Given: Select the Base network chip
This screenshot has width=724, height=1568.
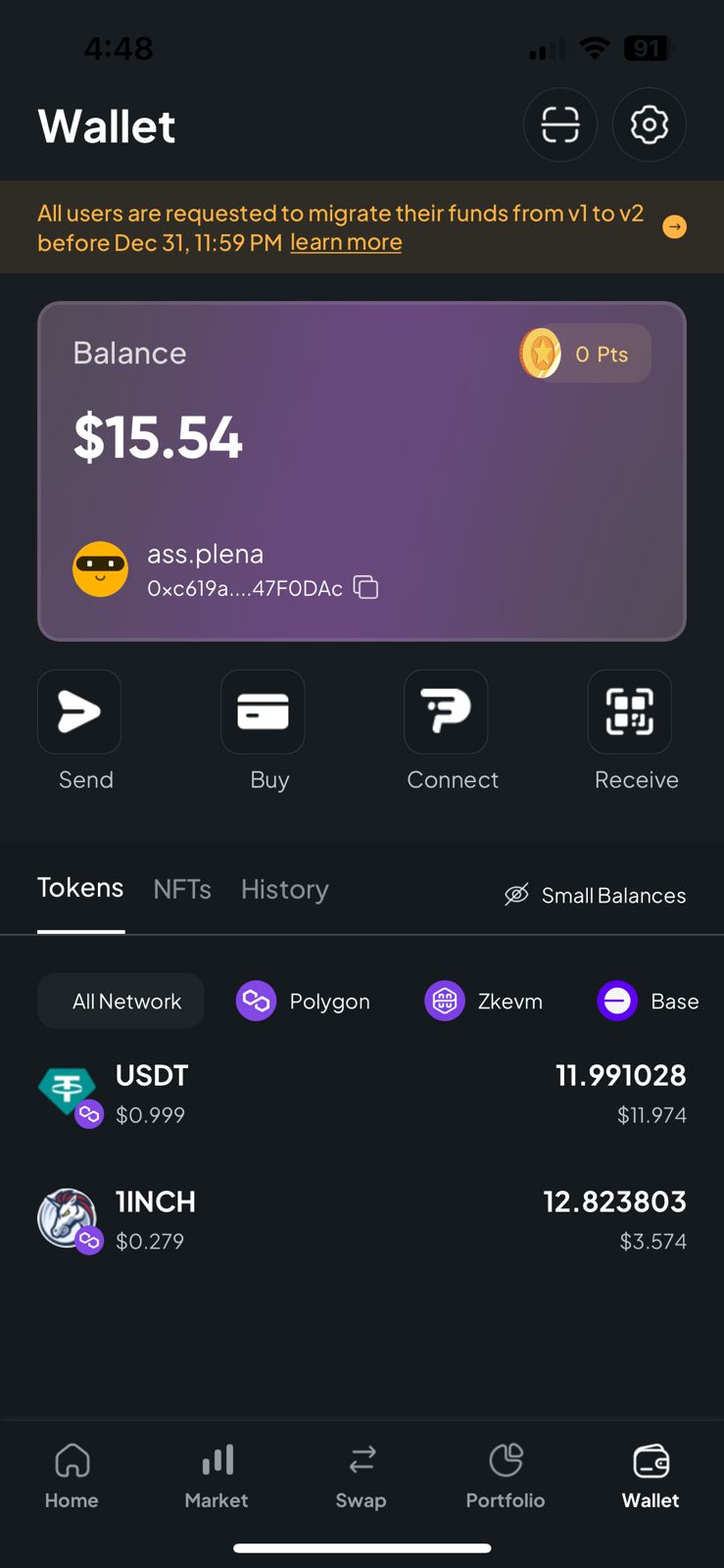Looking at the screenshot, I should (649, 1001).
